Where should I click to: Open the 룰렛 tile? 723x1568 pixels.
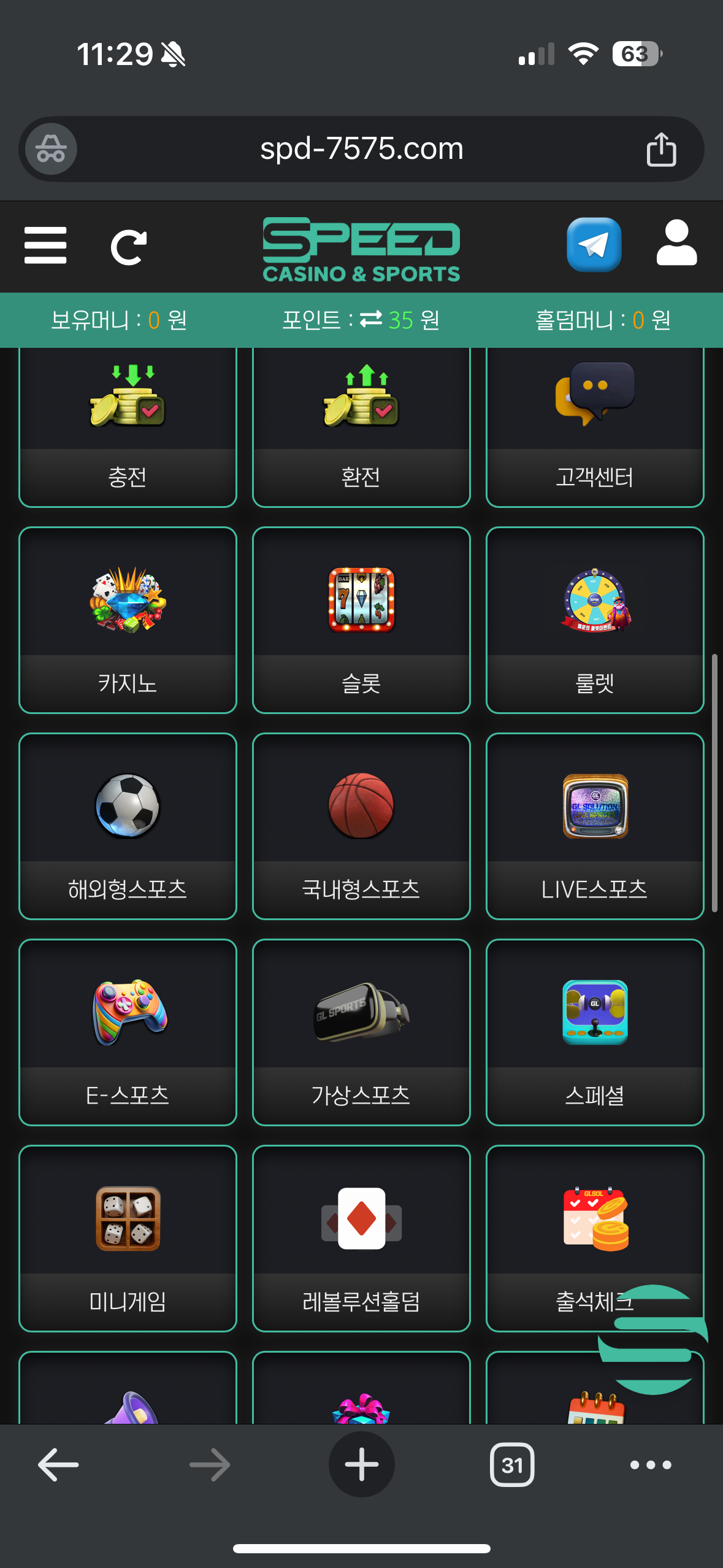tap(595, 620)
